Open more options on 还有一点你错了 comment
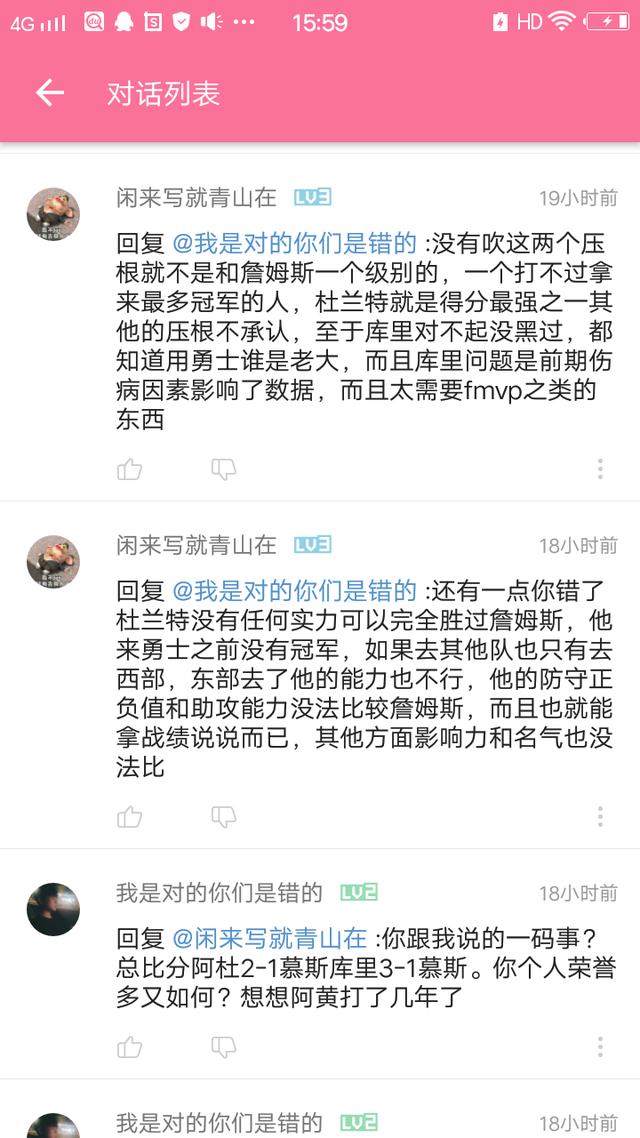 click(x=600, y=817)
